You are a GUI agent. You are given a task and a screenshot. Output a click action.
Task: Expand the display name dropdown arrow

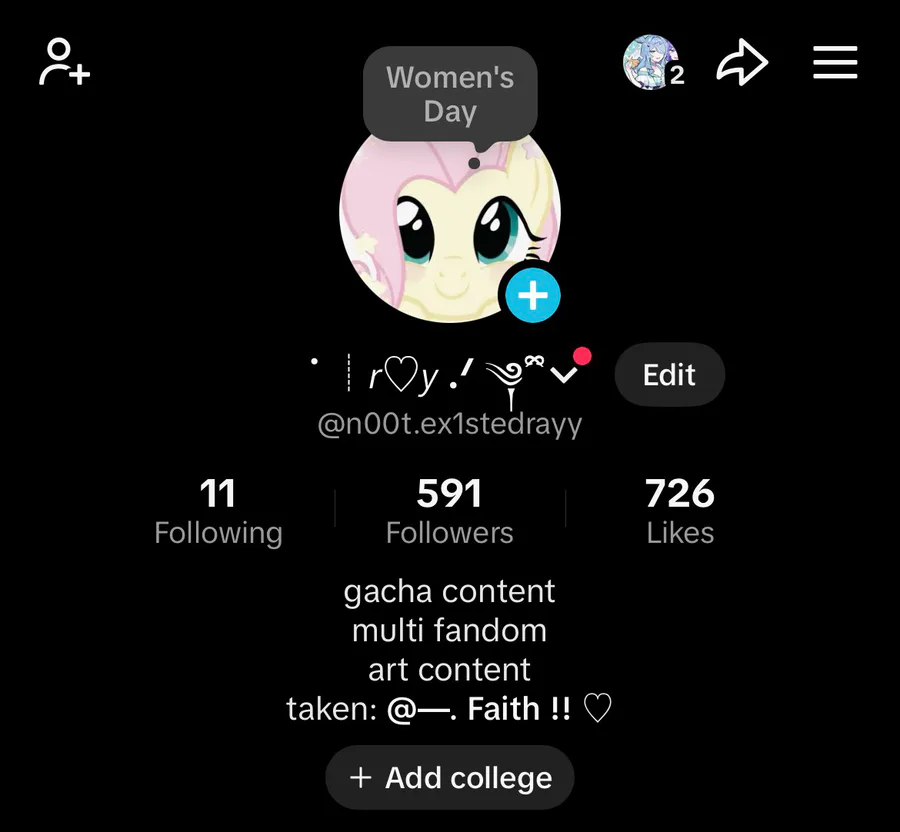click(566, 375)
